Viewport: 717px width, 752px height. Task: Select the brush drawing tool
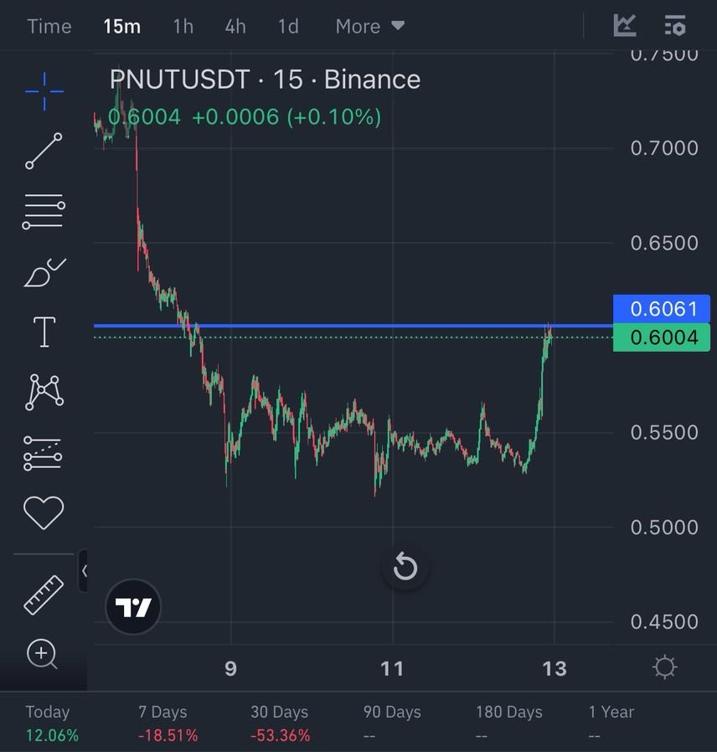click(x=44, y=272)
